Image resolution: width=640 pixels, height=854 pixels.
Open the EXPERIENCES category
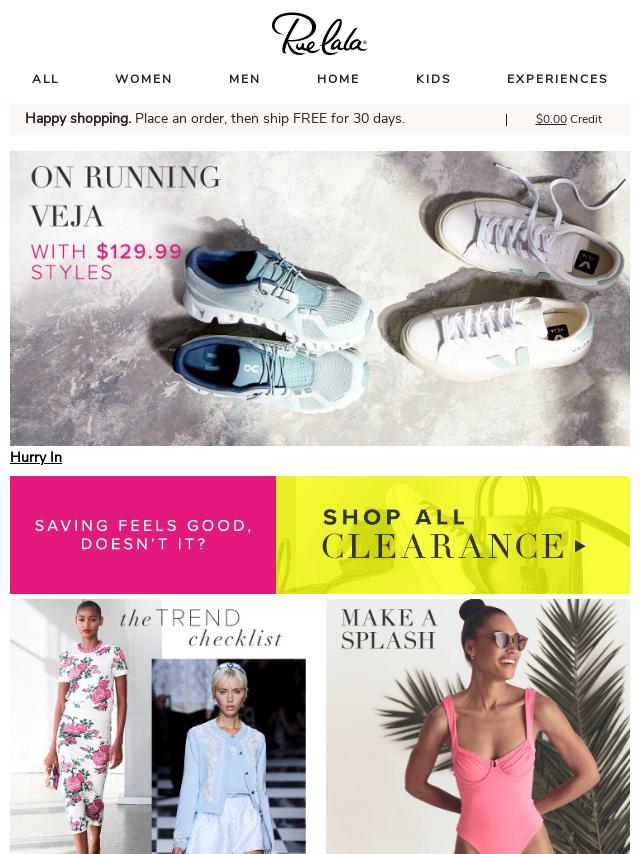(557, 79)
